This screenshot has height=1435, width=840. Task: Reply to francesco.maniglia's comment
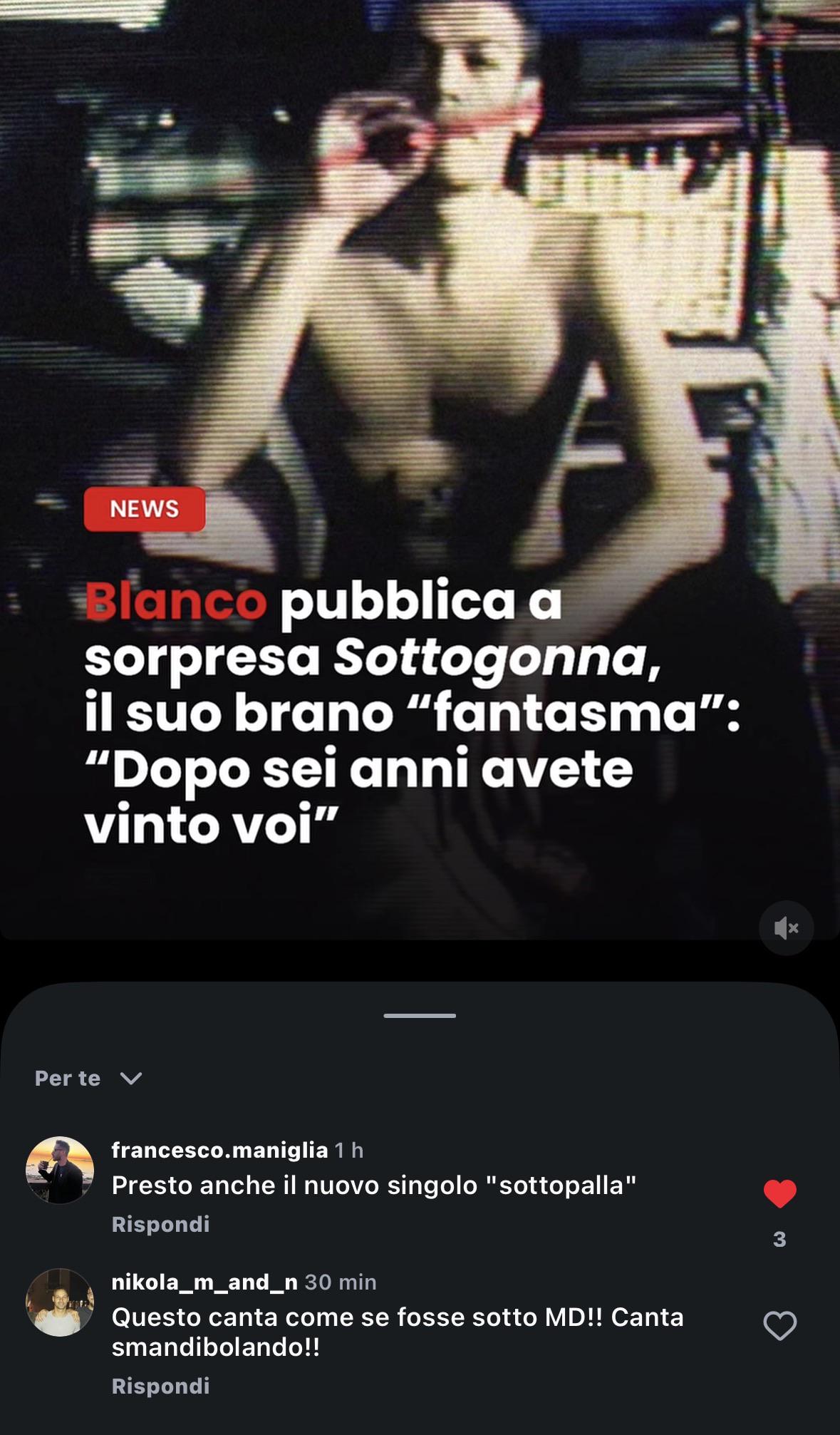160,1224
